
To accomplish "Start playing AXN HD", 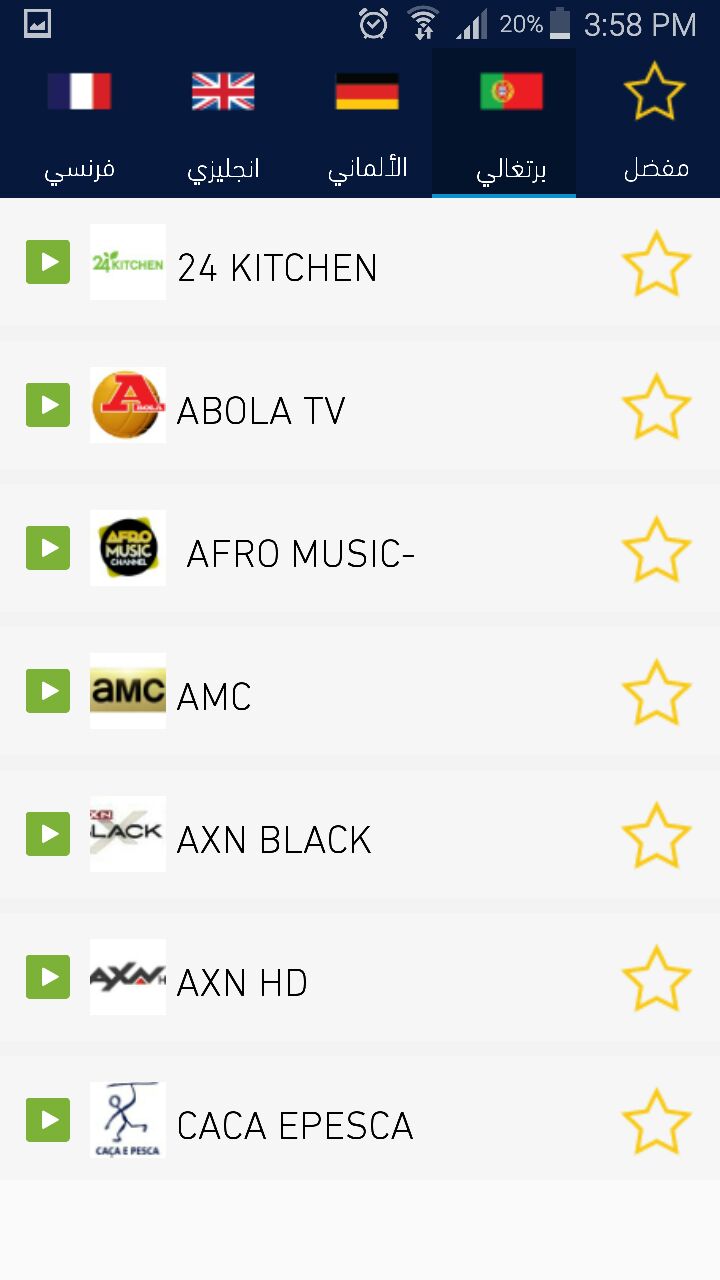I will click(48, 977).
